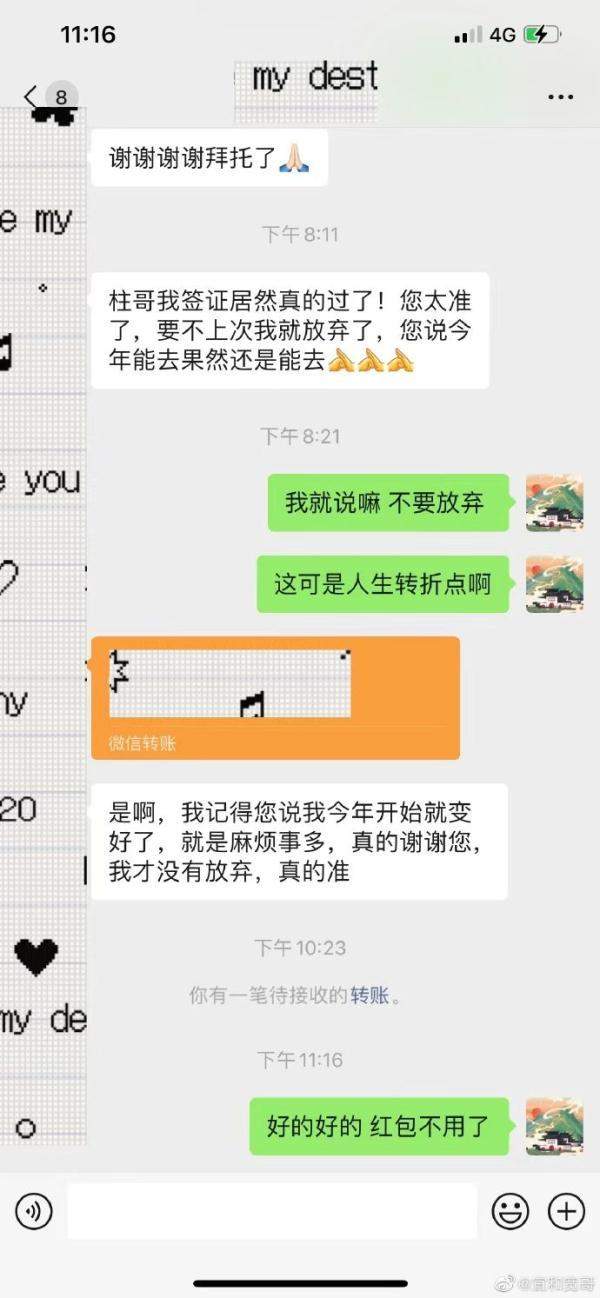Focus the message text field
Screen dimensions: 600x1298
[272, 1212]
